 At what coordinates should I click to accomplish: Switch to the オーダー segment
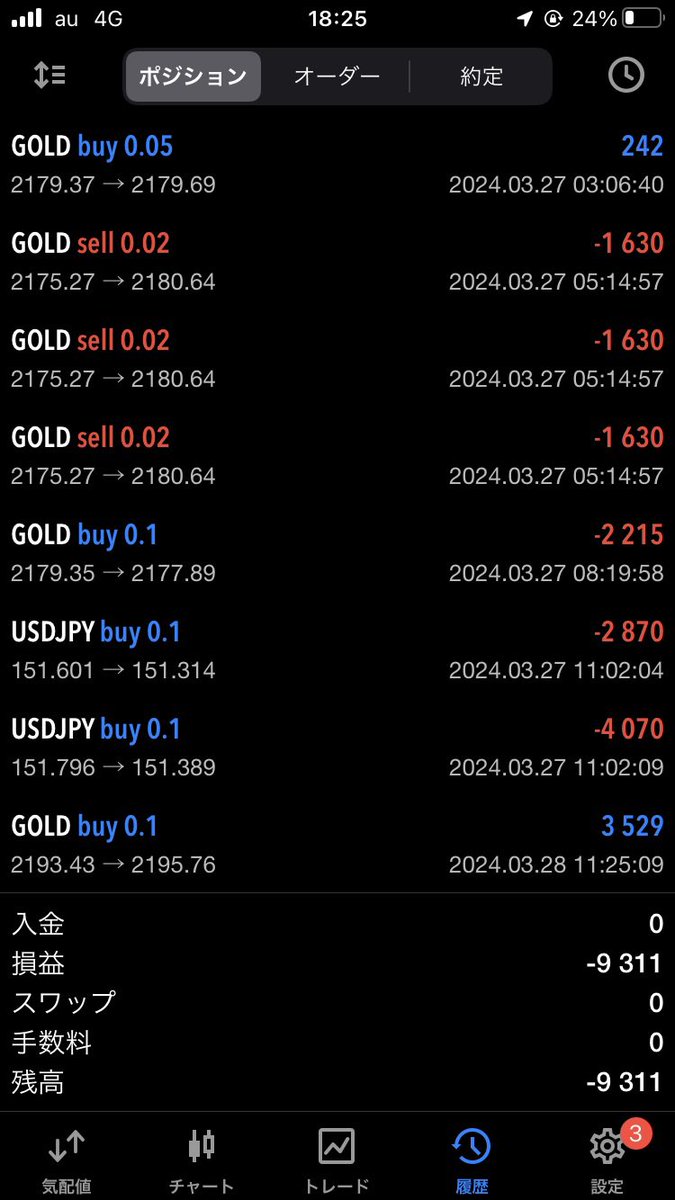click(337, 76)
